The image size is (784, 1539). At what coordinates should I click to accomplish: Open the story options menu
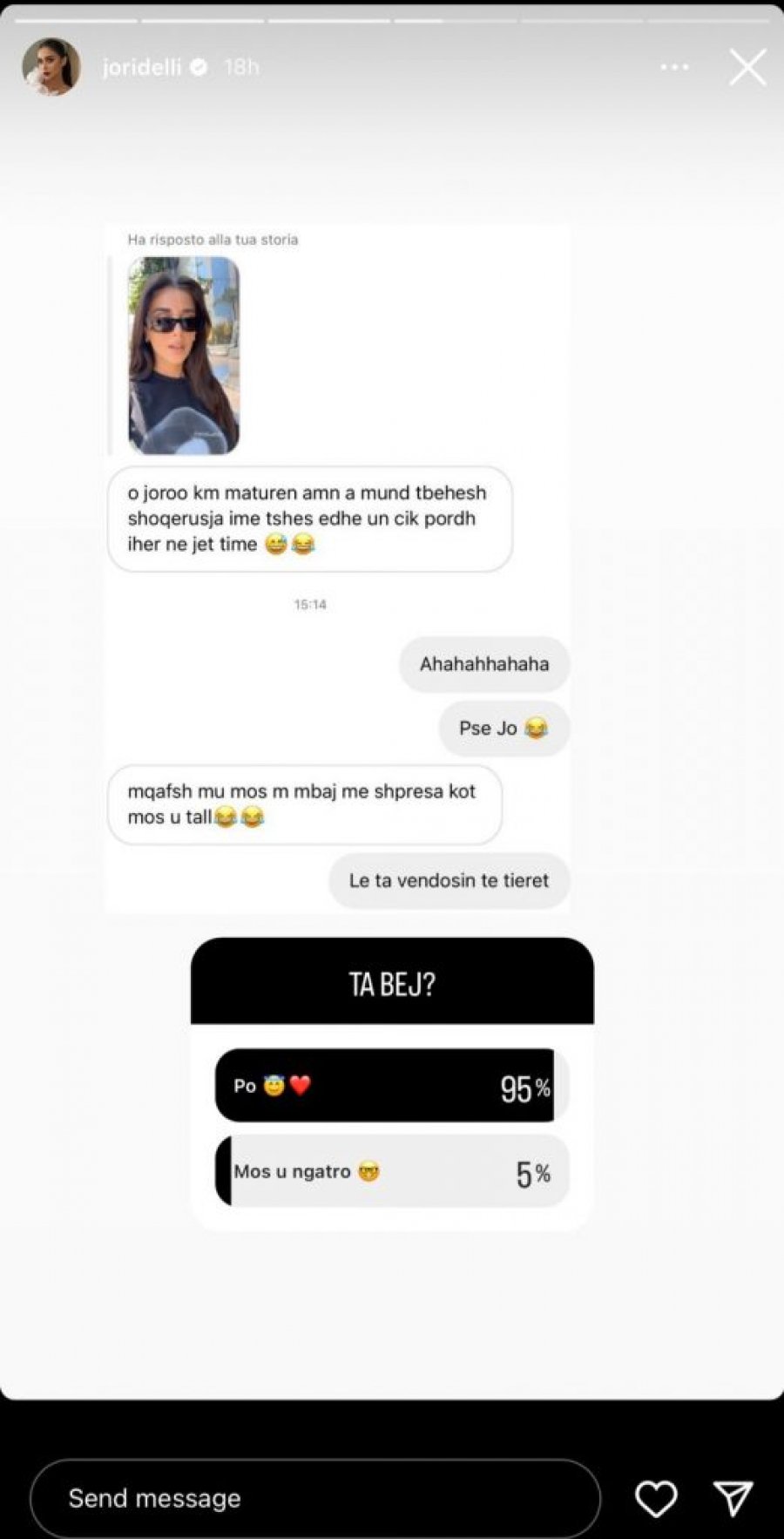pos(674,67)
